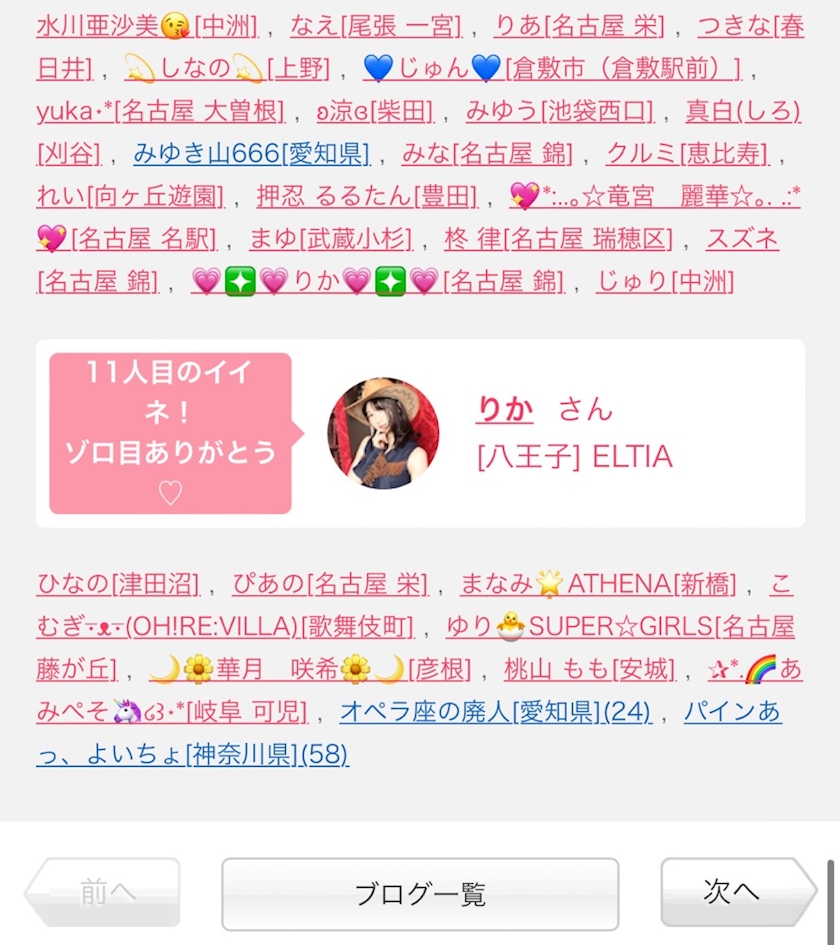This screenshot has width=840, height=945.
Task: Tap the 前へ previous button
Action: point(102,892)
